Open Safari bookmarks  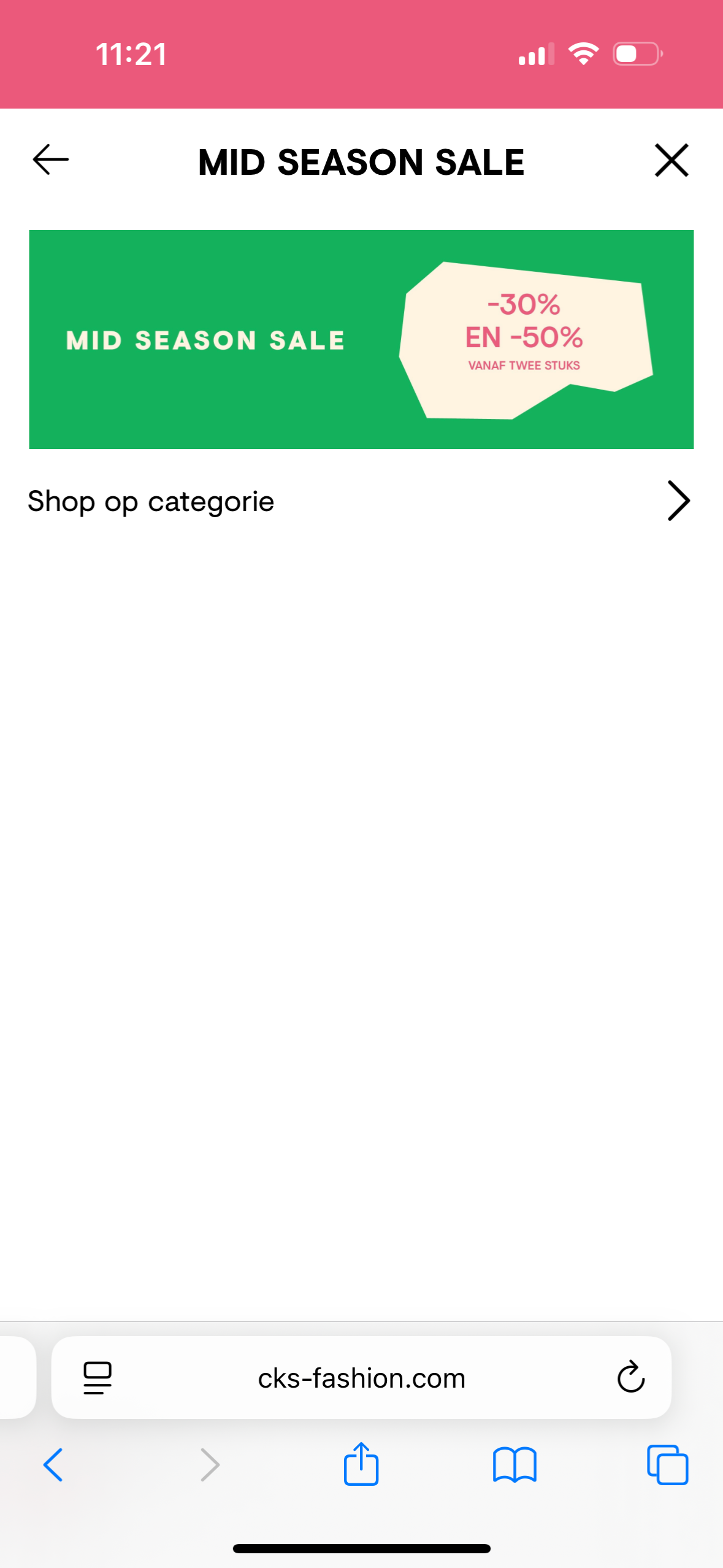click(515, 1465)
